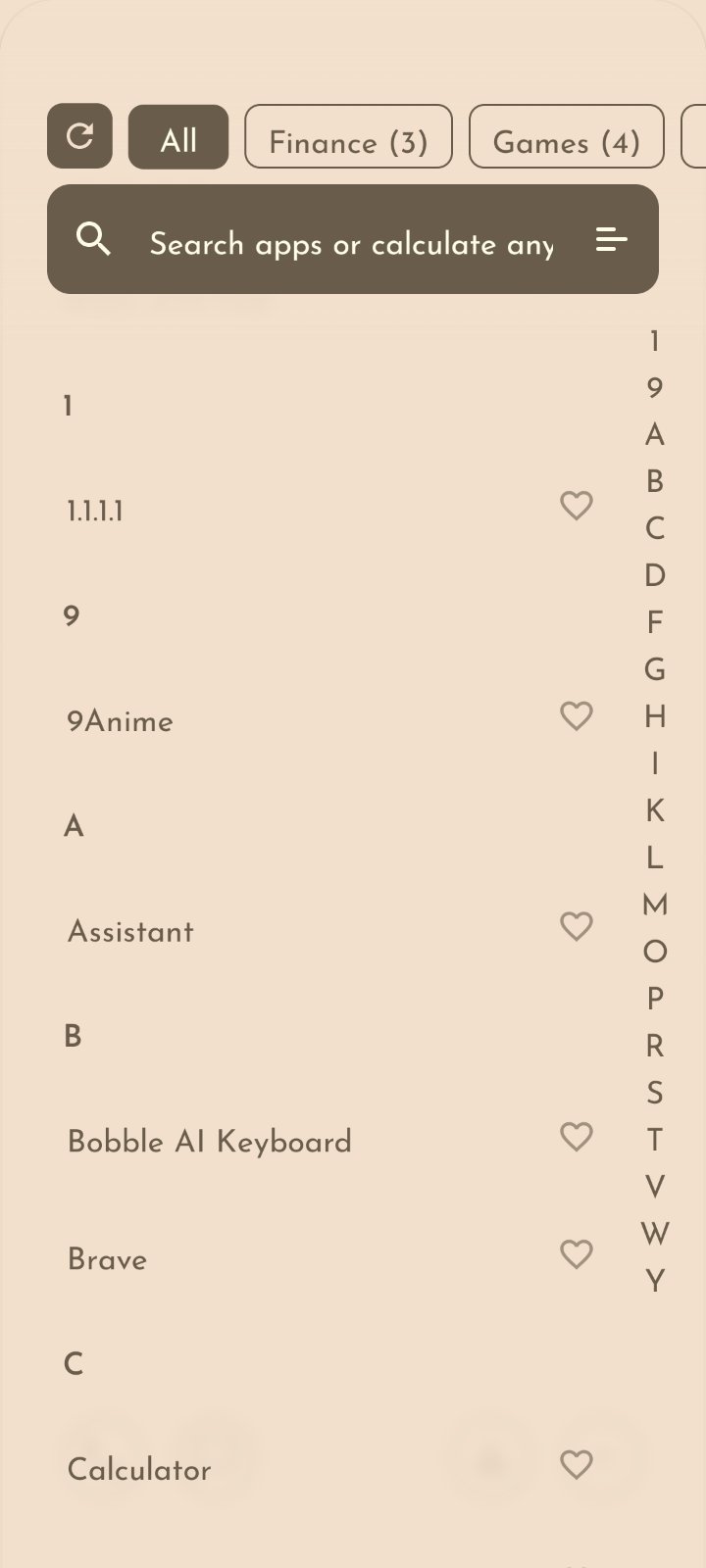Filter apps by the Finance category
The image size is (706, 1568).
[x=348, y=137]
